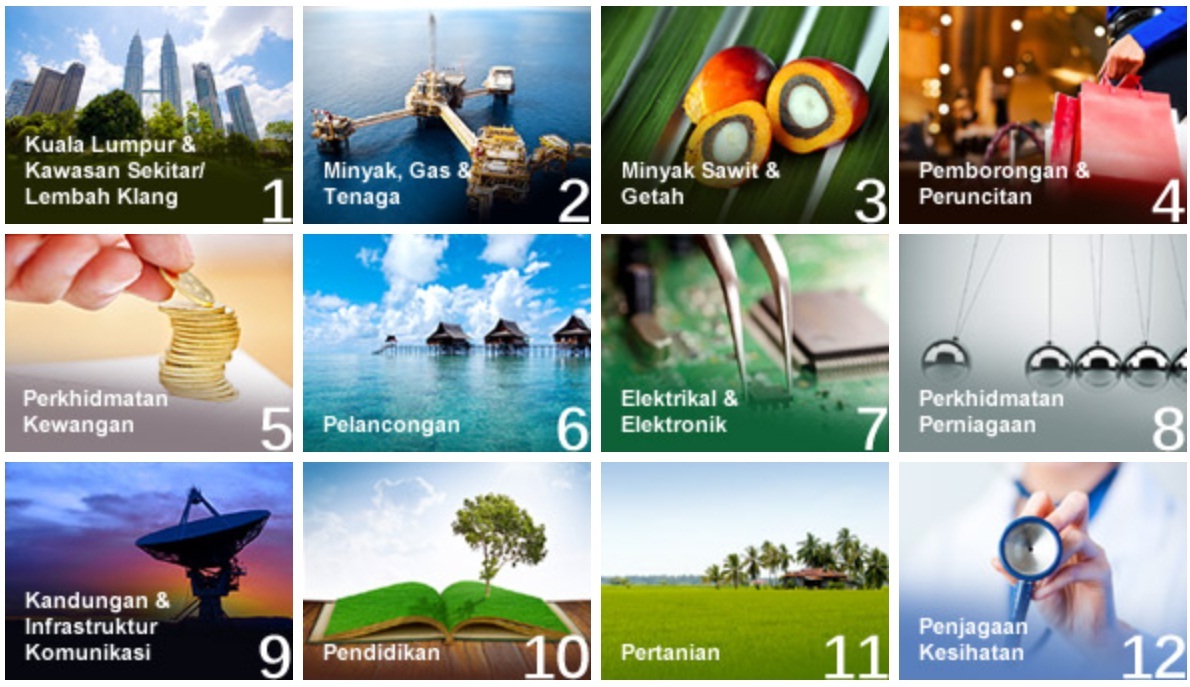1190x687 pixels.
Task: Tap the Pemborongan & Peruncitan tile
Action: (1042, 115)
